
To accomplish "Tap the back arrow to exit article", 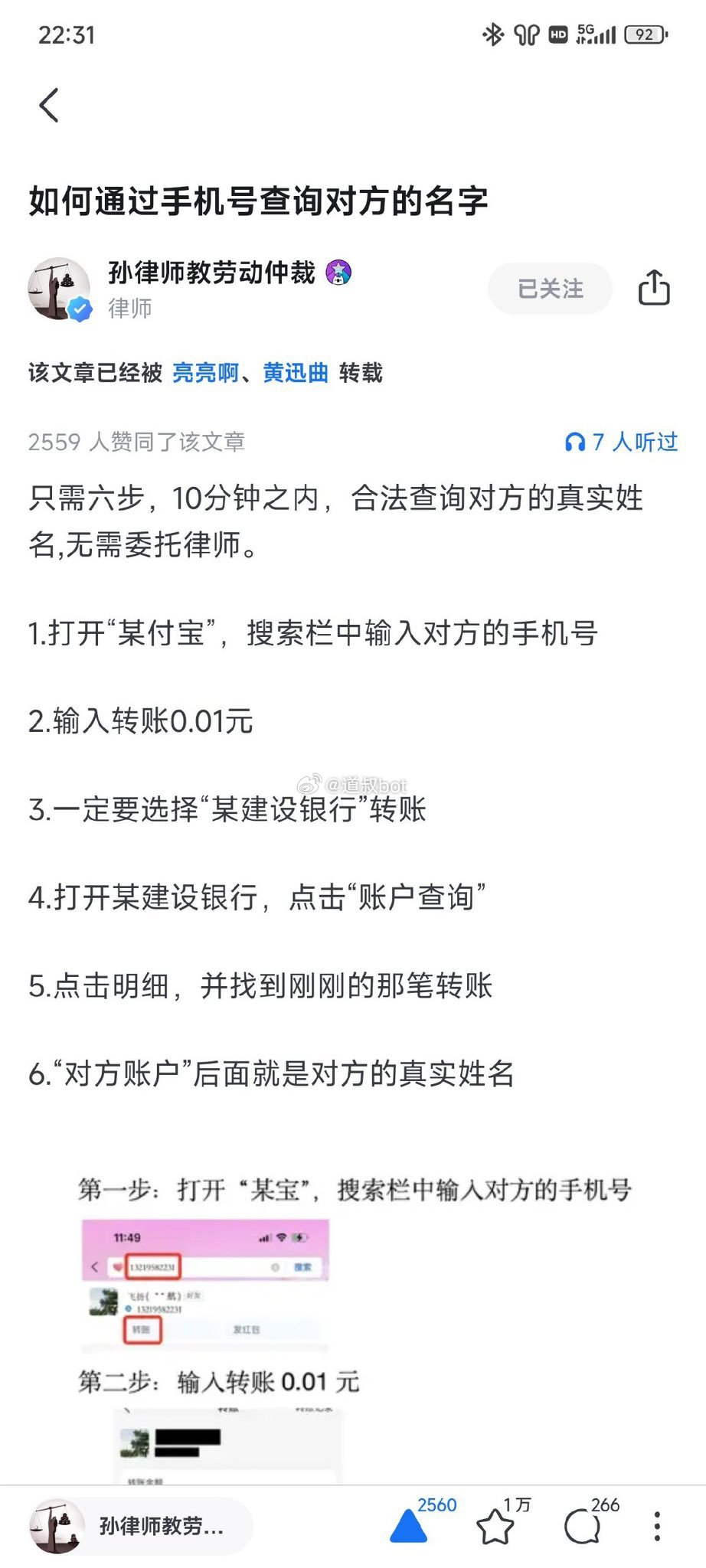I will point(49,105).
